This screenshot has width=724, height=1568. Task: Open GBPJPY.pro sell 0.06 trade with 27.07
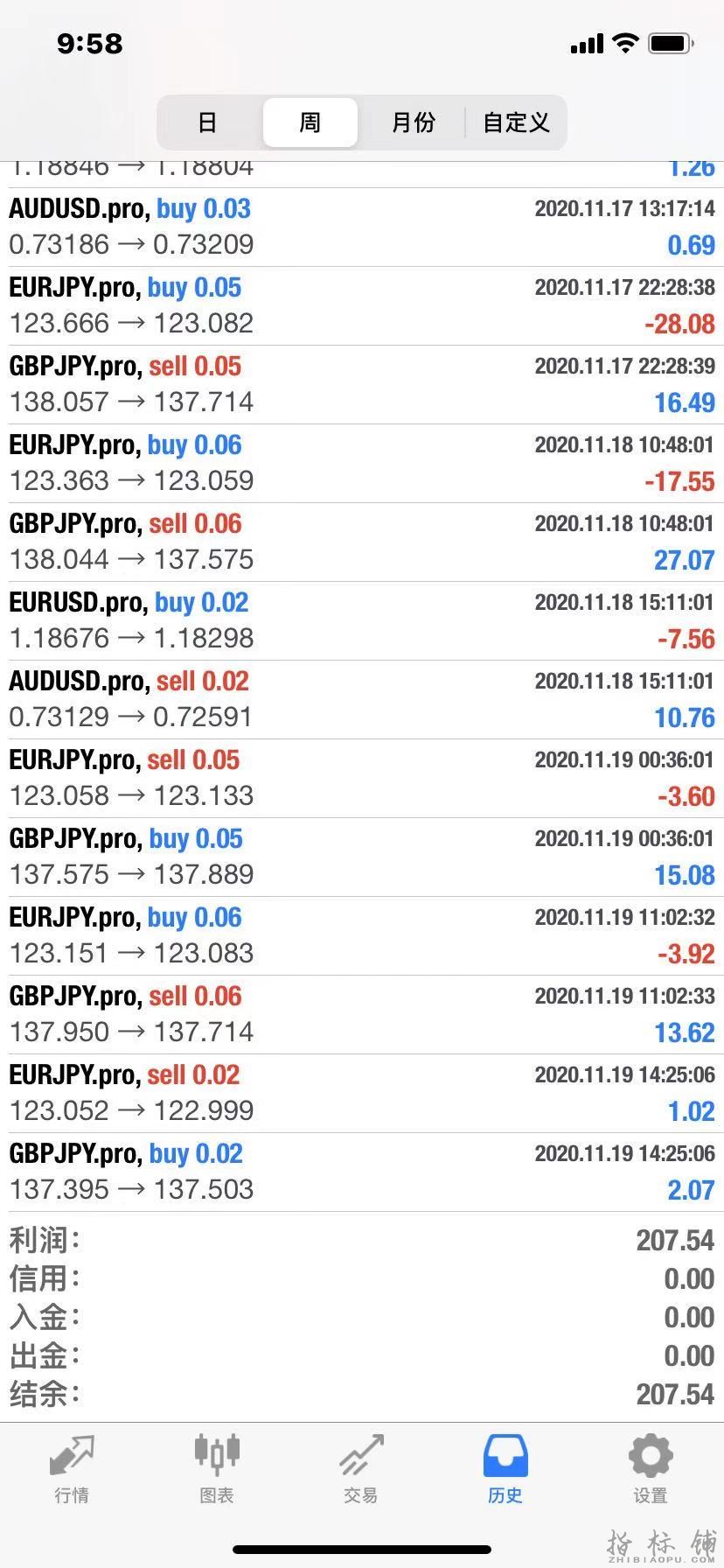click(362, 542)
